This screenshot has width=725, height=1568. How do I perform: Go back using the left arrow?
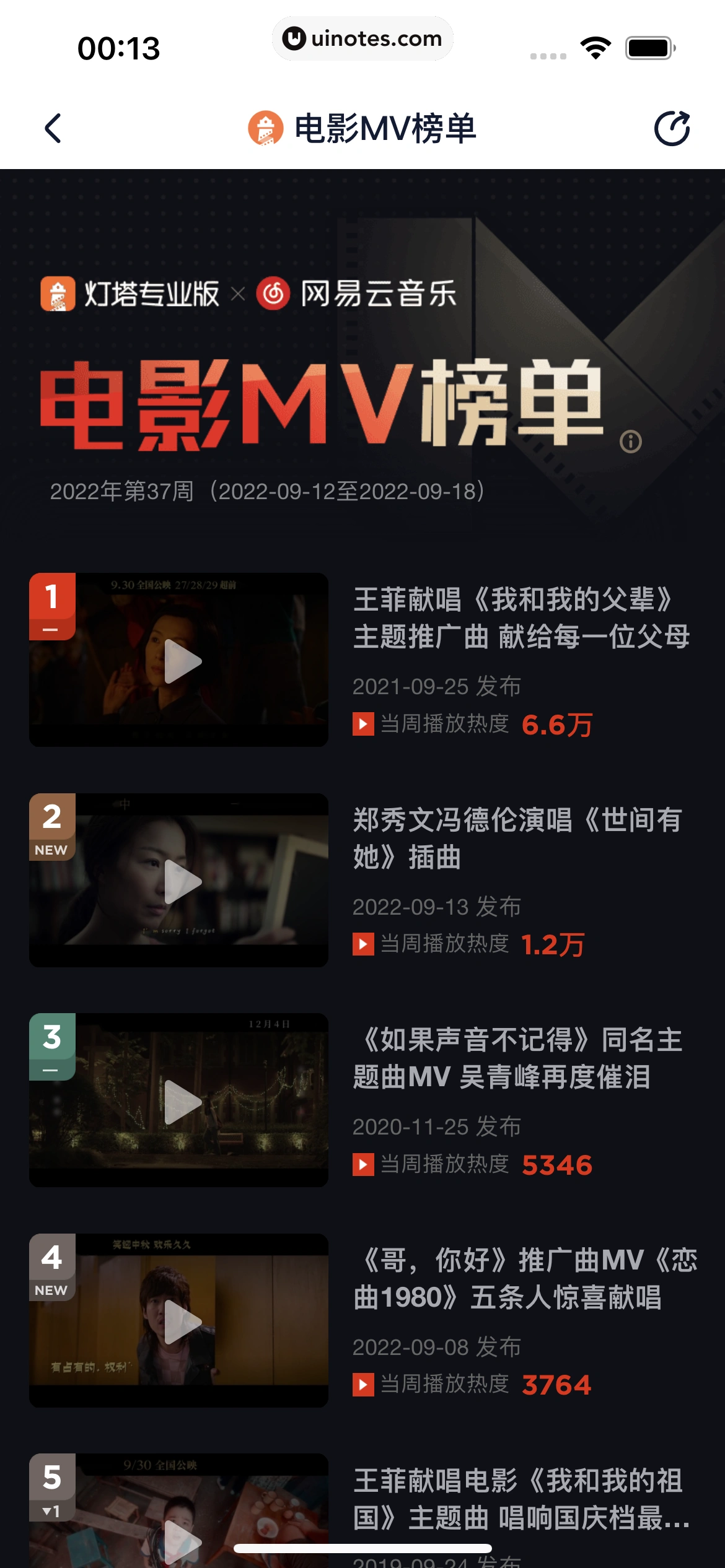(53, 128)
